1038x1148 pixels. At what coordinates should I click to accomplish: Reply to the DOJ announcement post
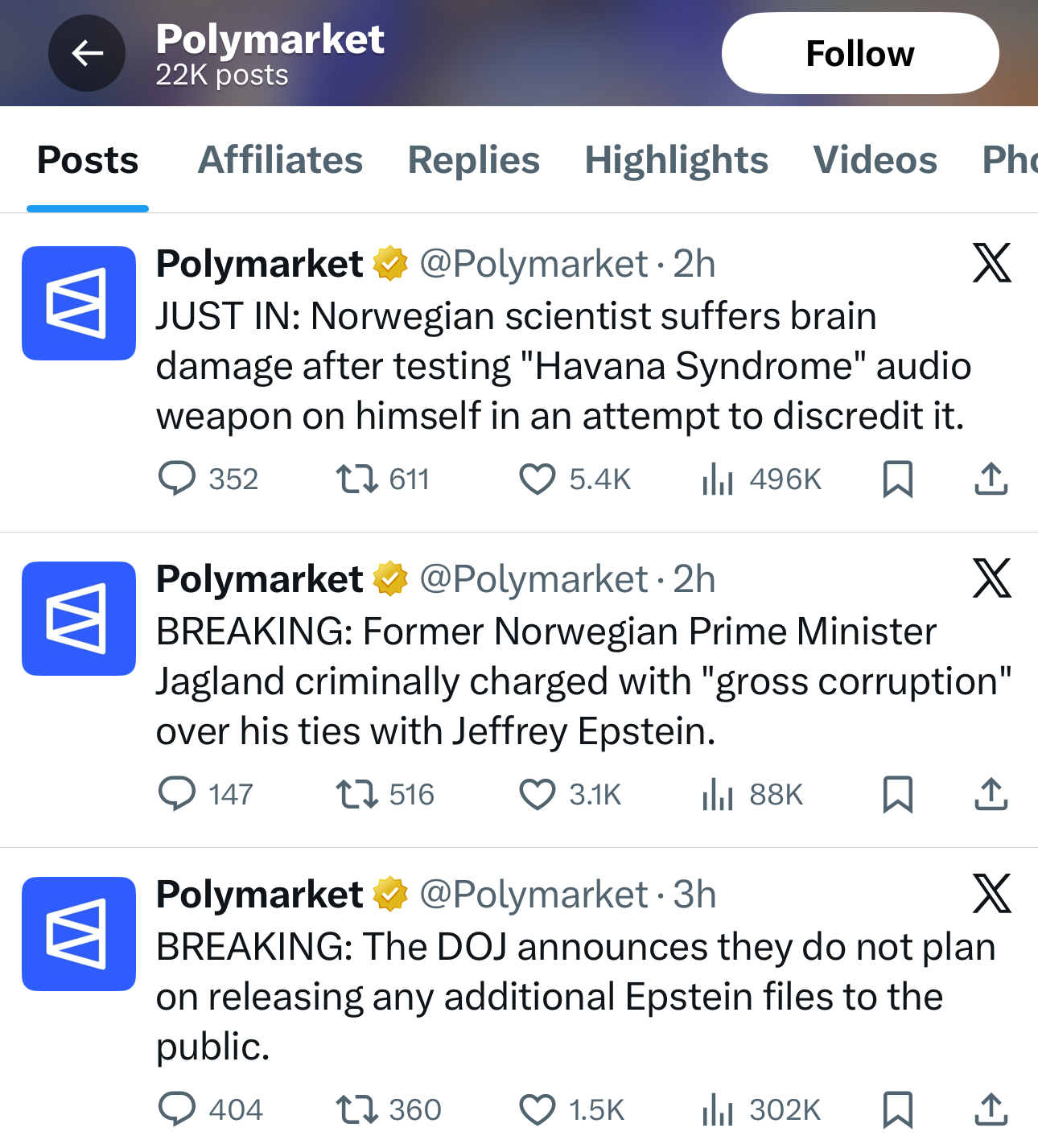176,1110
